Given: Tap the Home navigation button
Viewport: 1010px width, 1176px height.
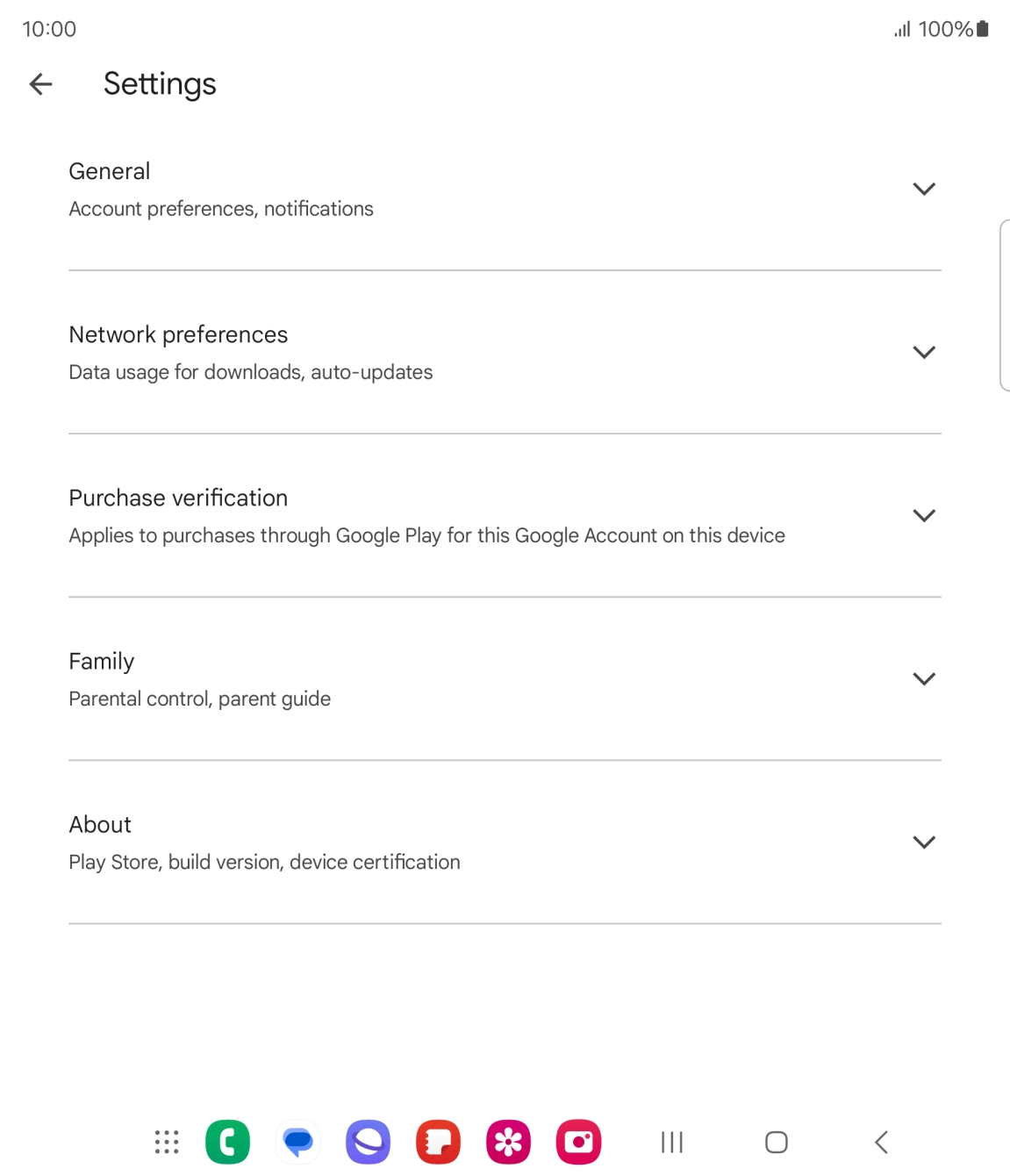Looking at the screenshot, I should pos(776,1142).
